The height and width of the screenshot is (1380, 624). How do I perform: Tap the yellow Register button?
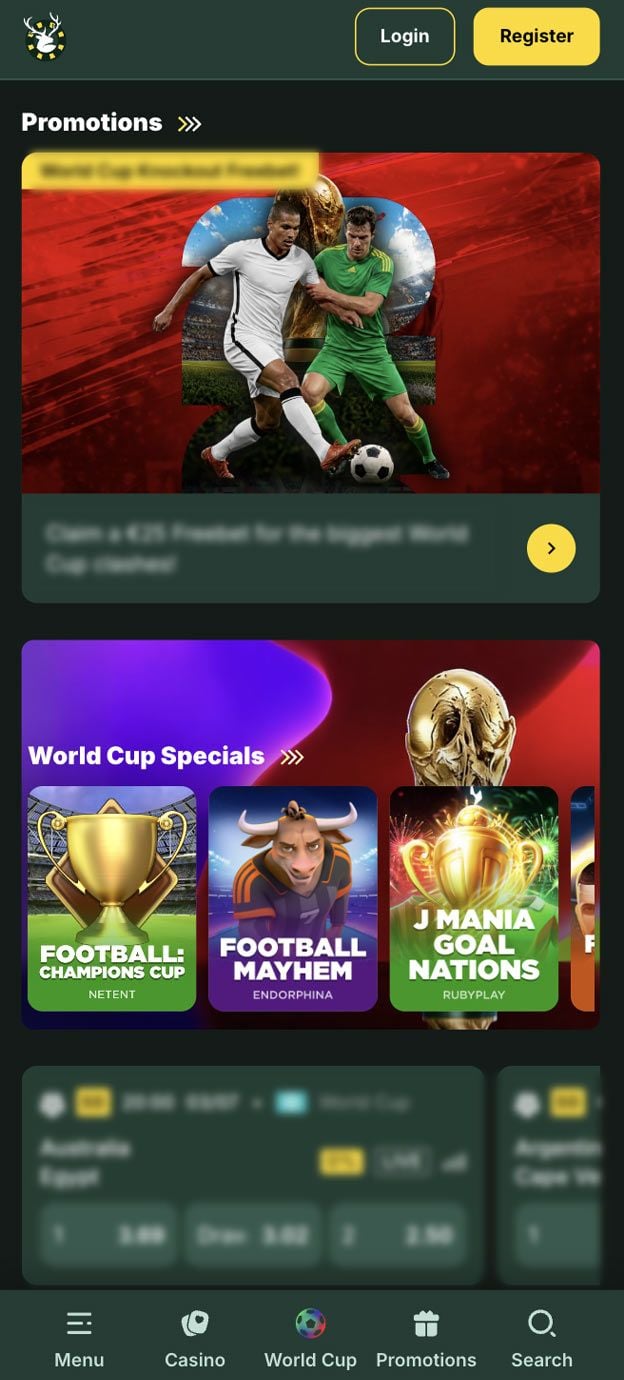[x=536, y=36]
